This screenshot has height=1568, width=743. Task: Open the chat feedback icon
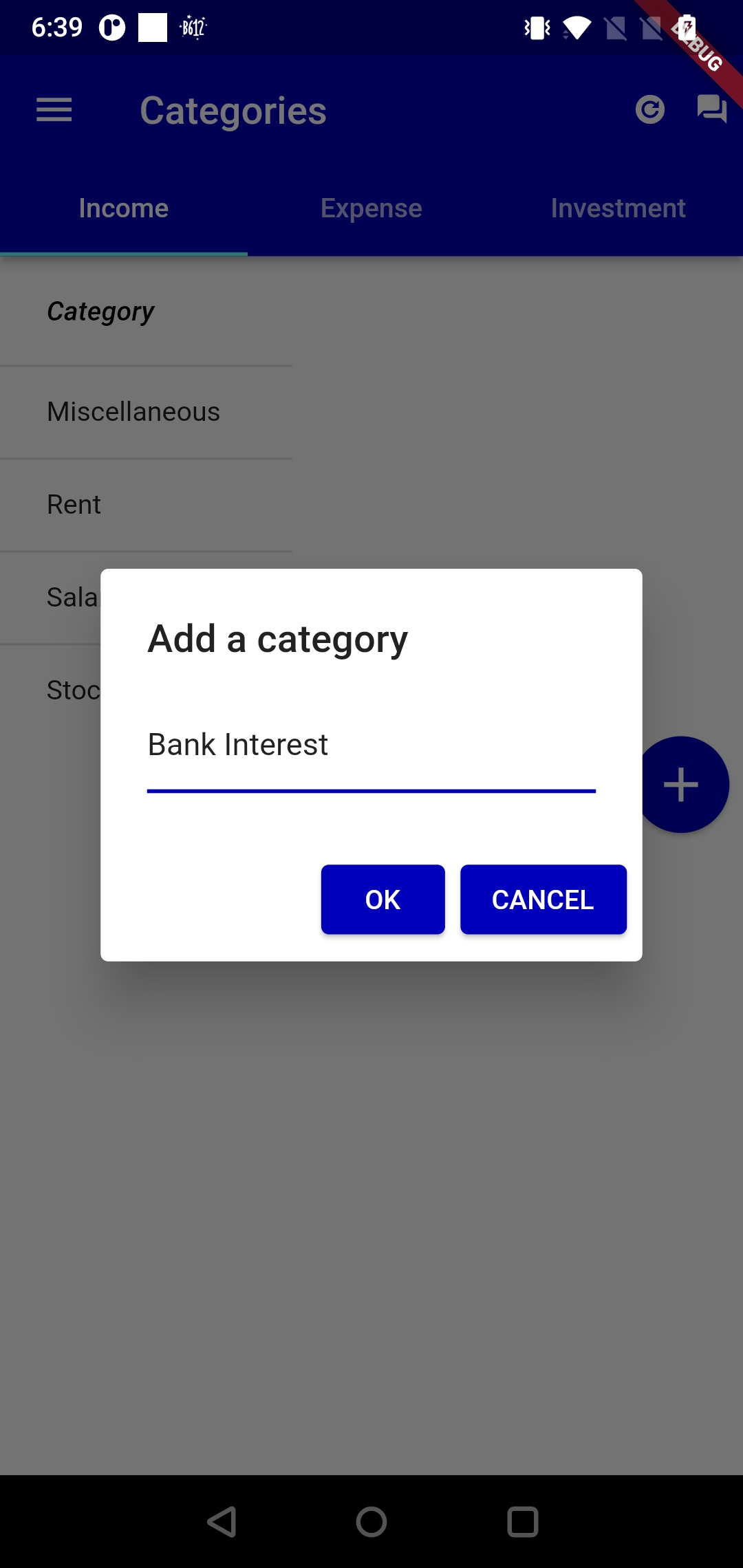click(x=711, y=108)
